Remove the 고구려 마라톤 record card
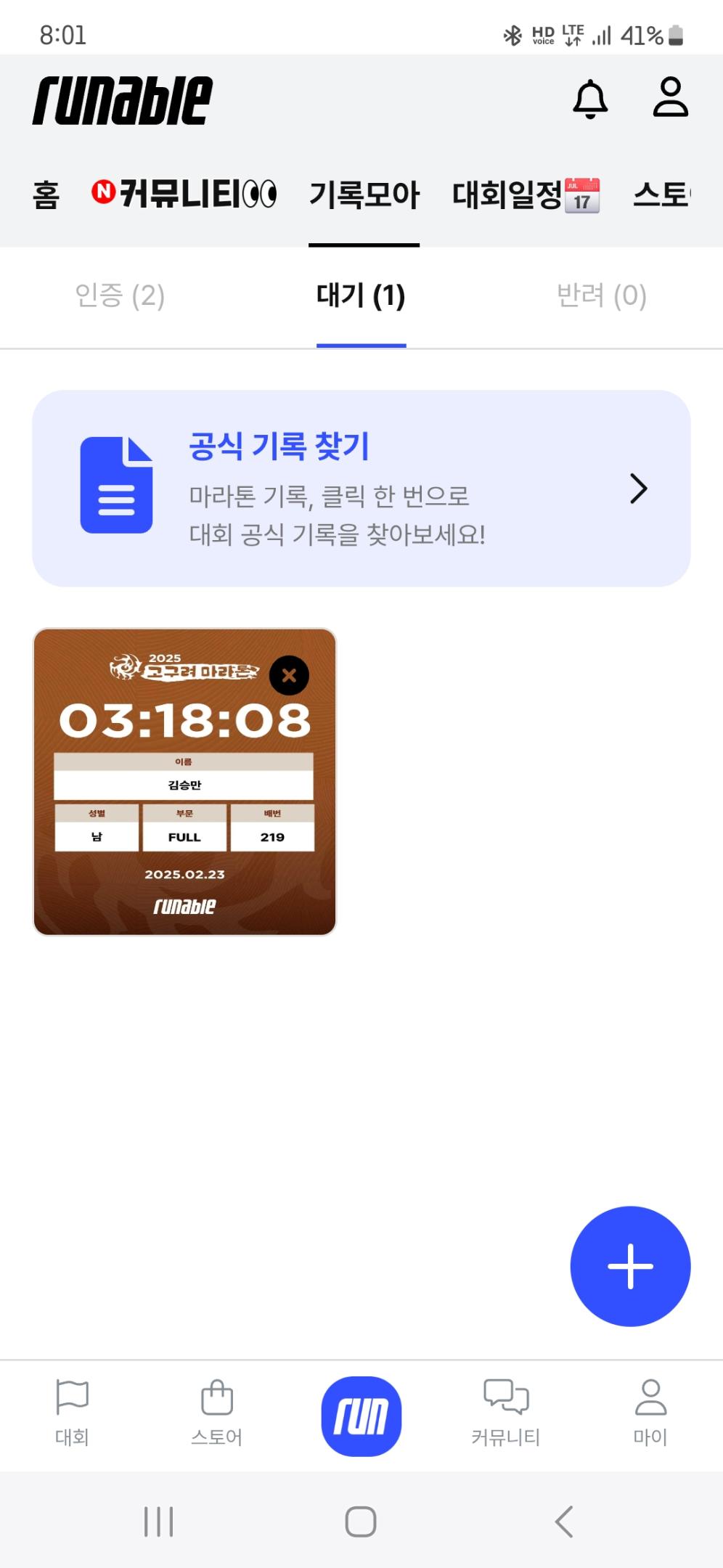 [289, 676]
